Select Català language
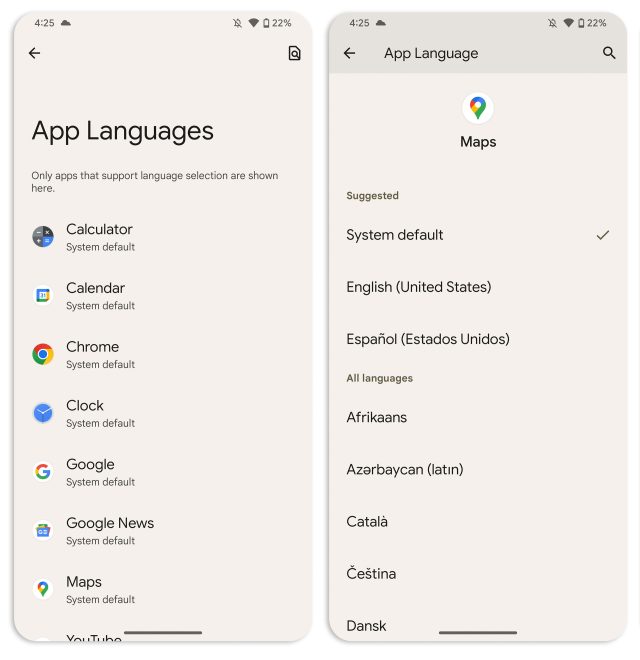This screenshot has height=660, width=640. click(x=367, y=521)
